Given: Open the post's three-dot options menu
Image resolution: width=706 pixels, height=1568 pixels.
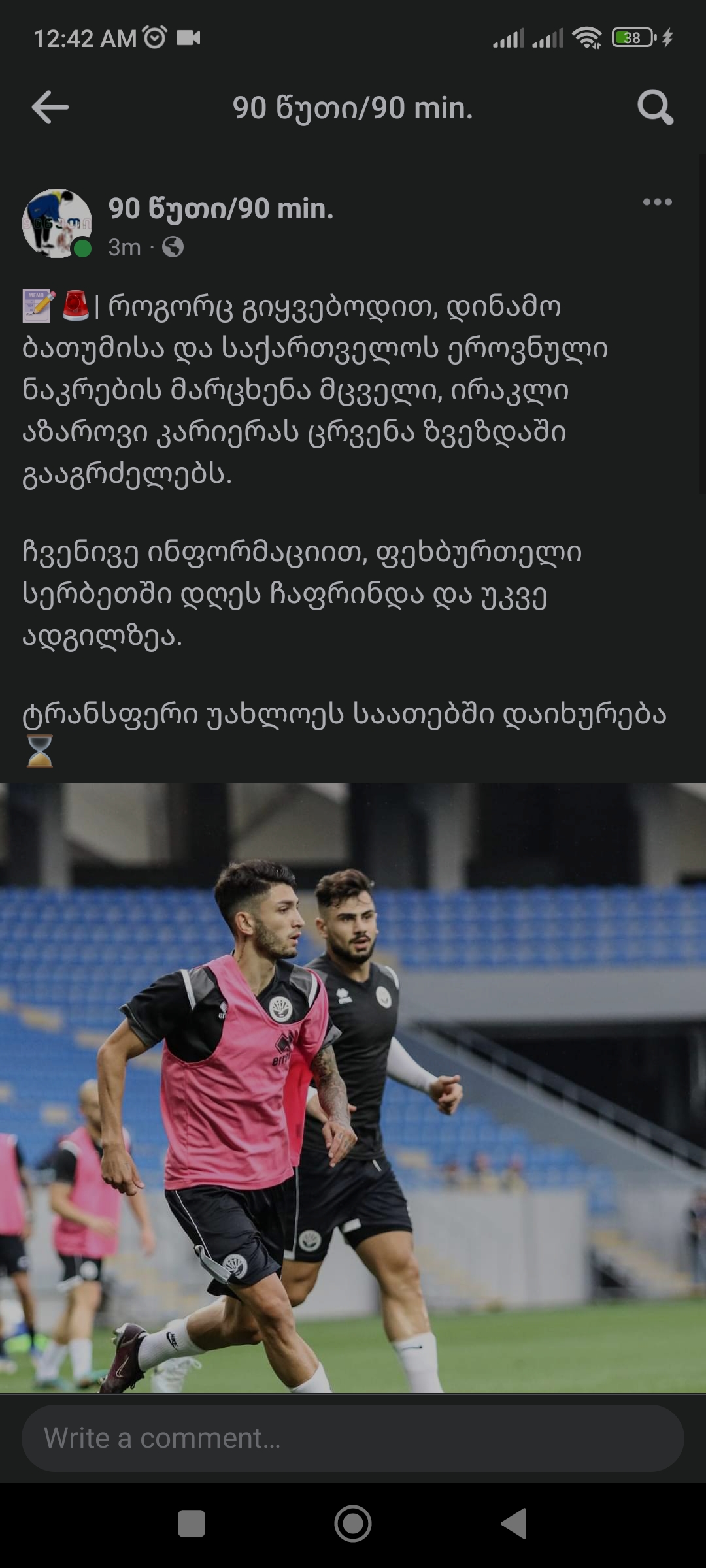Looking at the screenshot, I should click(657, 202).
